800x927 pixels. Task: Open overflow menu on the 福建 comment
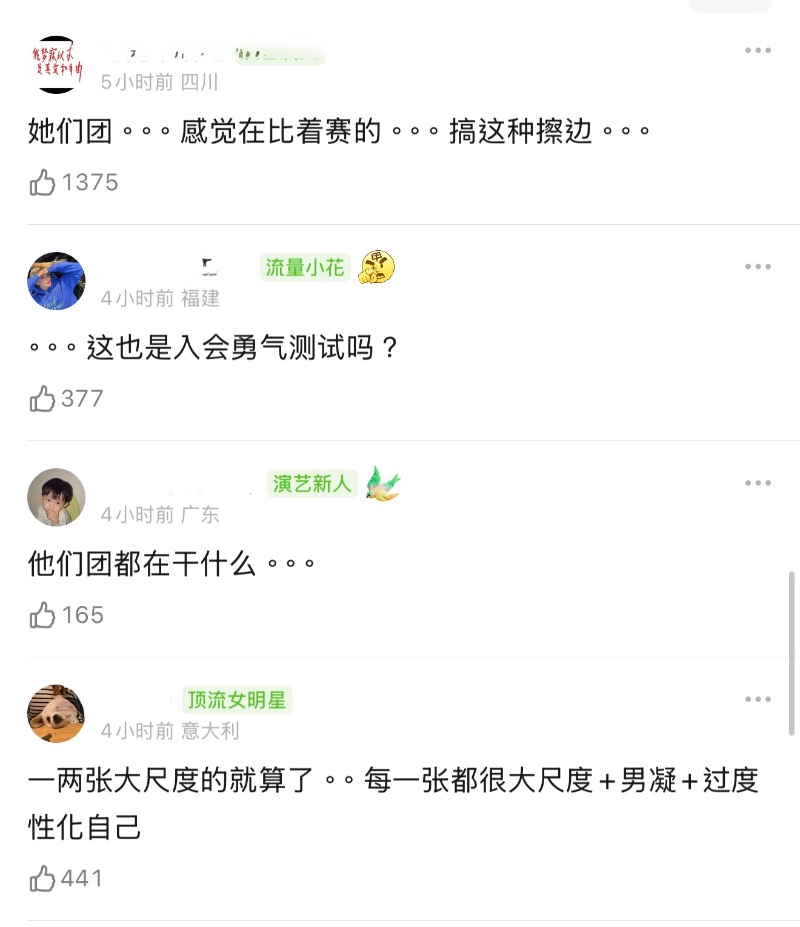coord(757,267)
